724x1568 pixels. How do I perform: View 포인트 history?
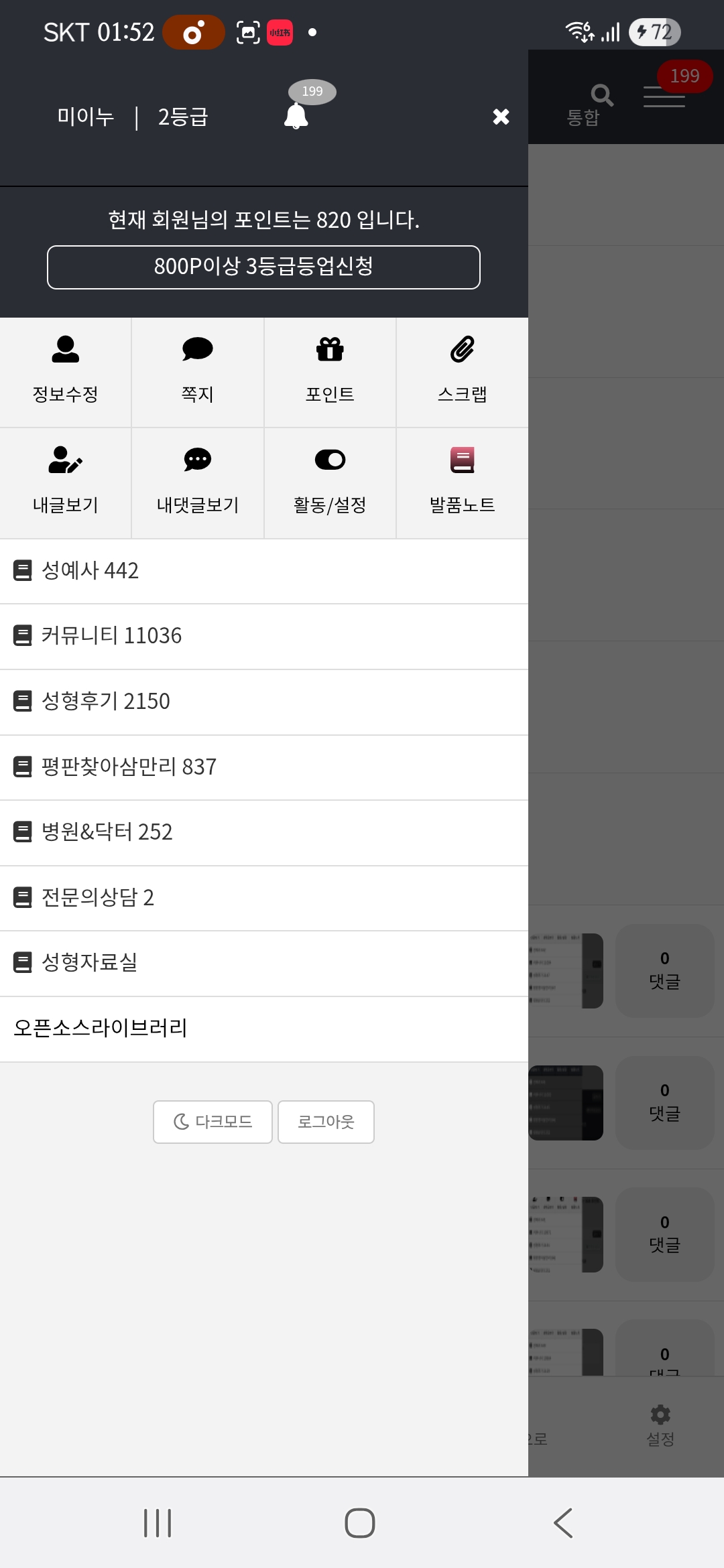tap(330, 372)
